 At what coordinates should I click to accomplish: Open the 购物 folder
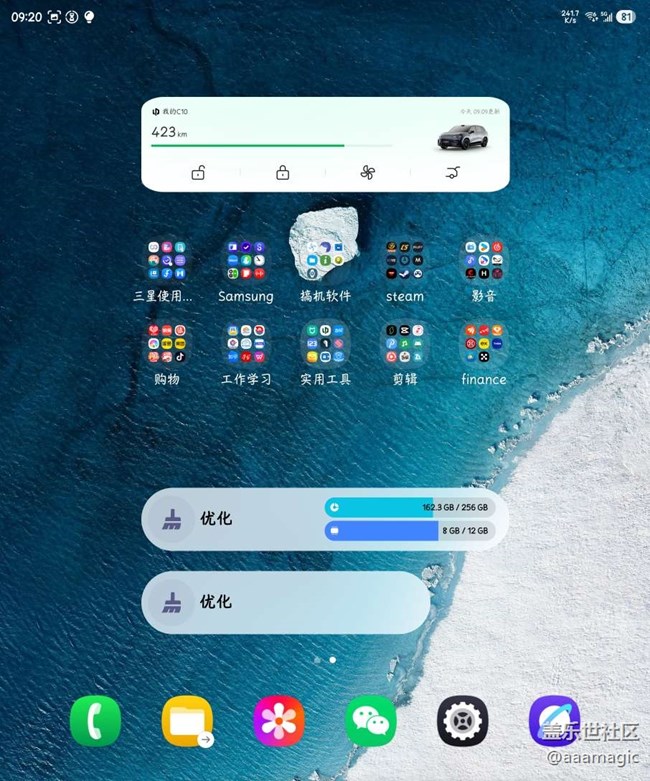click(166, 345)
